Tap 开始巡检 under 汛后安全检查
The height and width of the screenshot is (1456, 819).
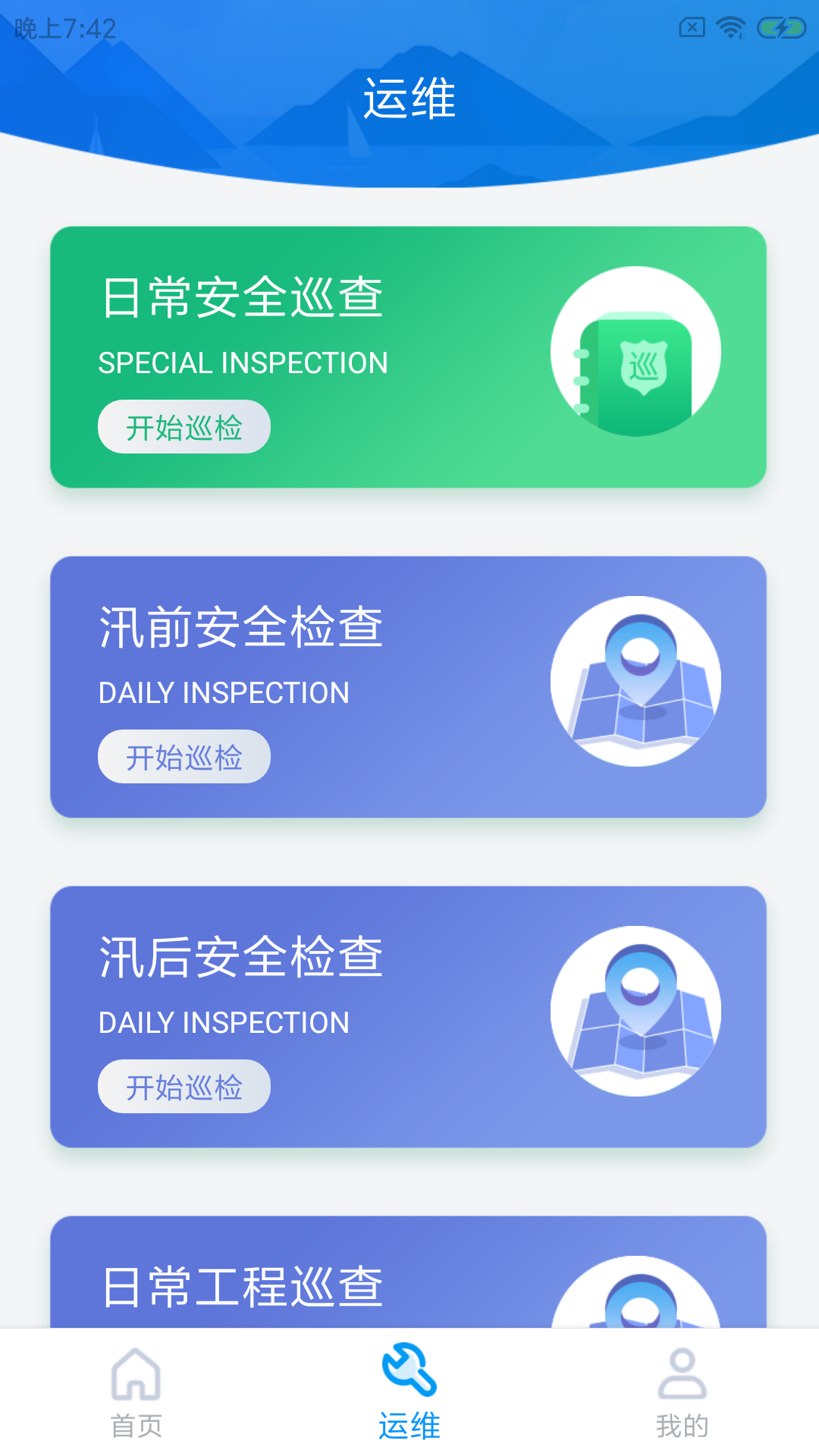[x=184, y=1087]
